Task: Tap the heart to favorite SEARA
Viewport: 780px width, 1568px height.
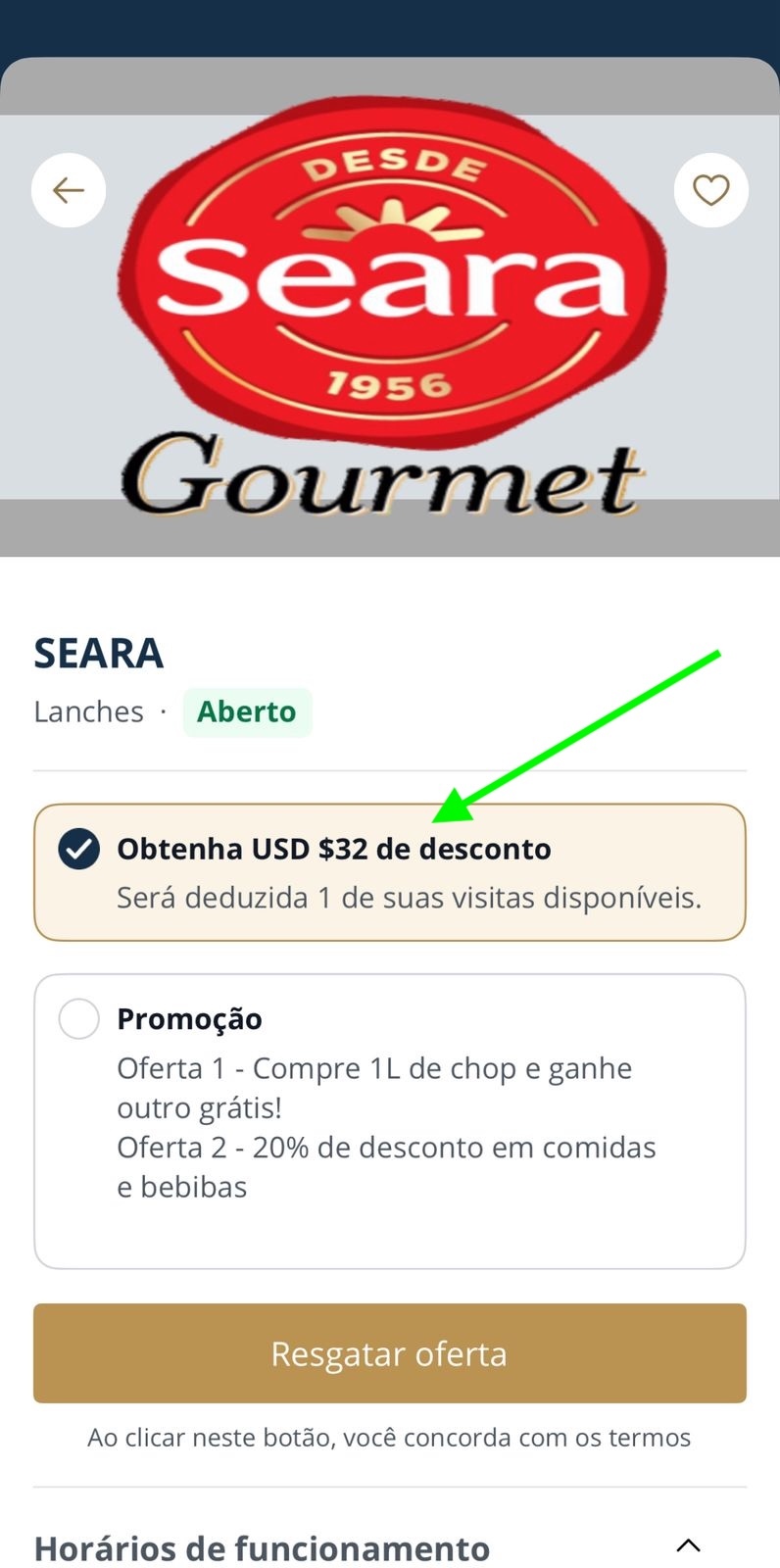Action: 711,190
